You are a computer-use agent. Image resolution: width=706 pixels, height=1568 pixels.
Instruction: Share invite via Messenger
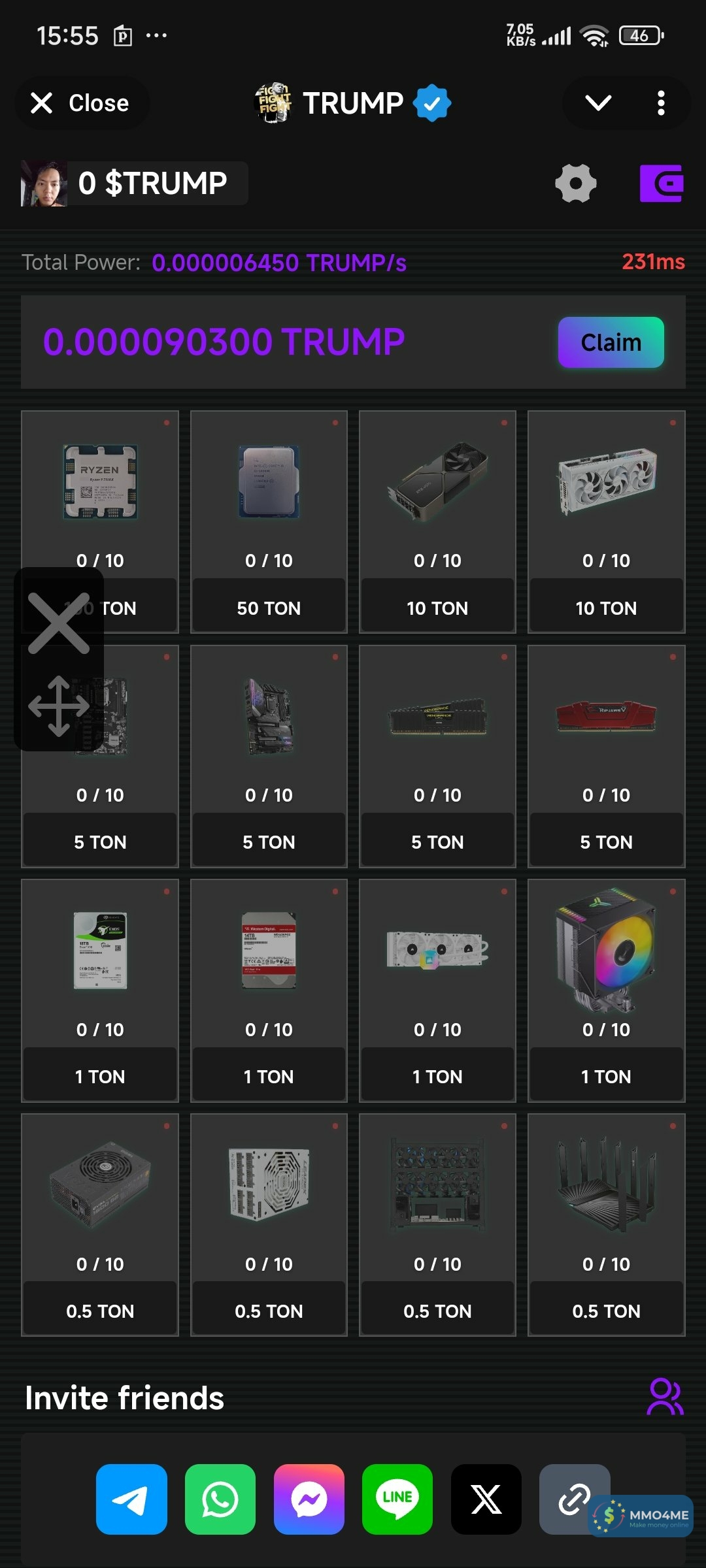click(309, 1499)
